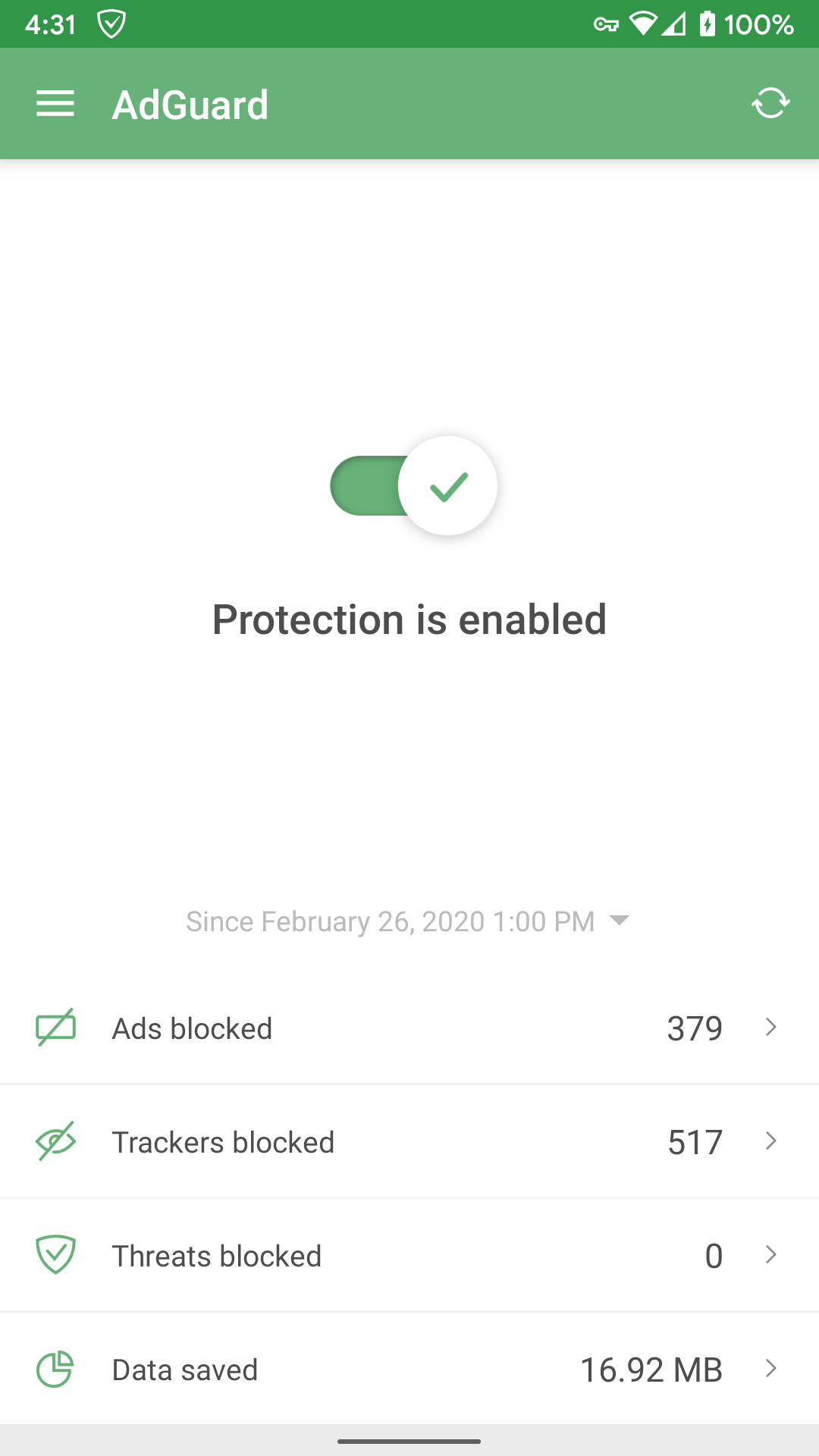
Task: Show Data saved details
Action: pyautogui.click(x=409, y=1370)
